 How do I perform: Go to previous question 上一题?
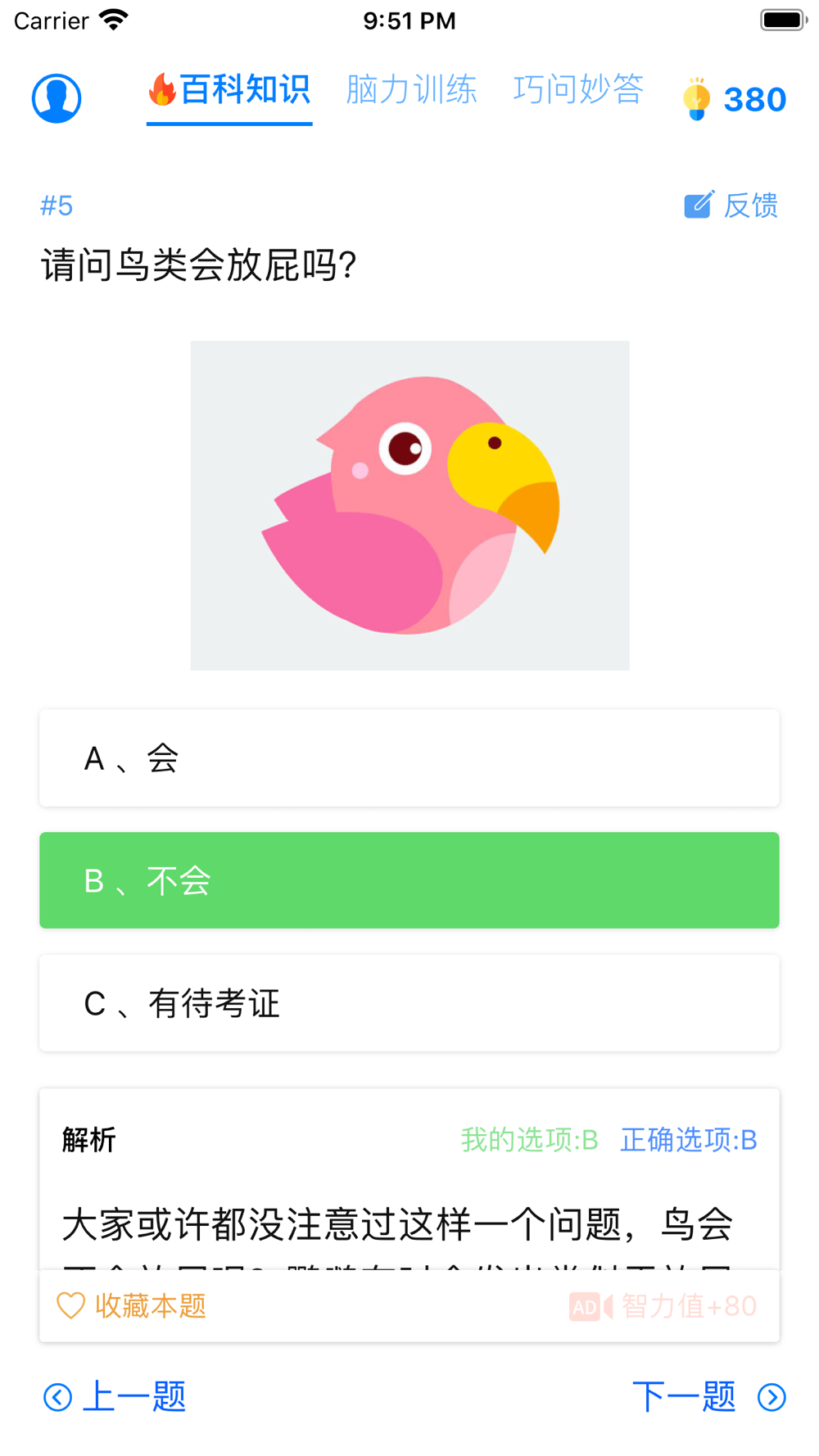(115, 1396)
